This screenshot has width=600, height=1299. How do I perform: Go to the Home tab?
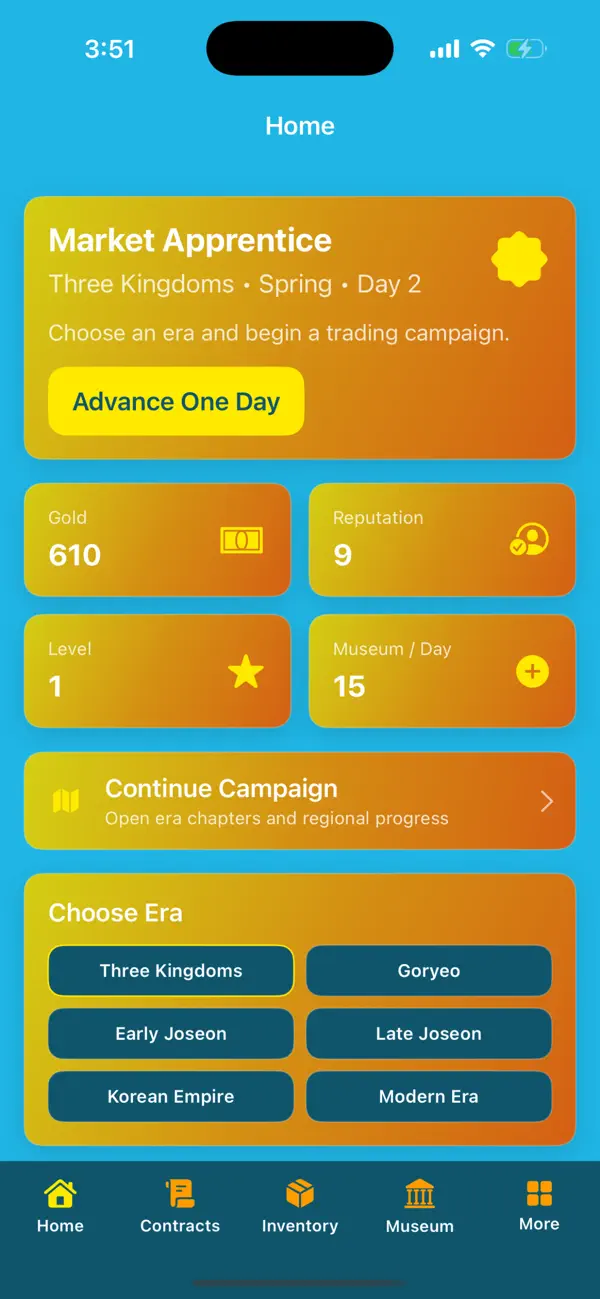[60, 1206]
